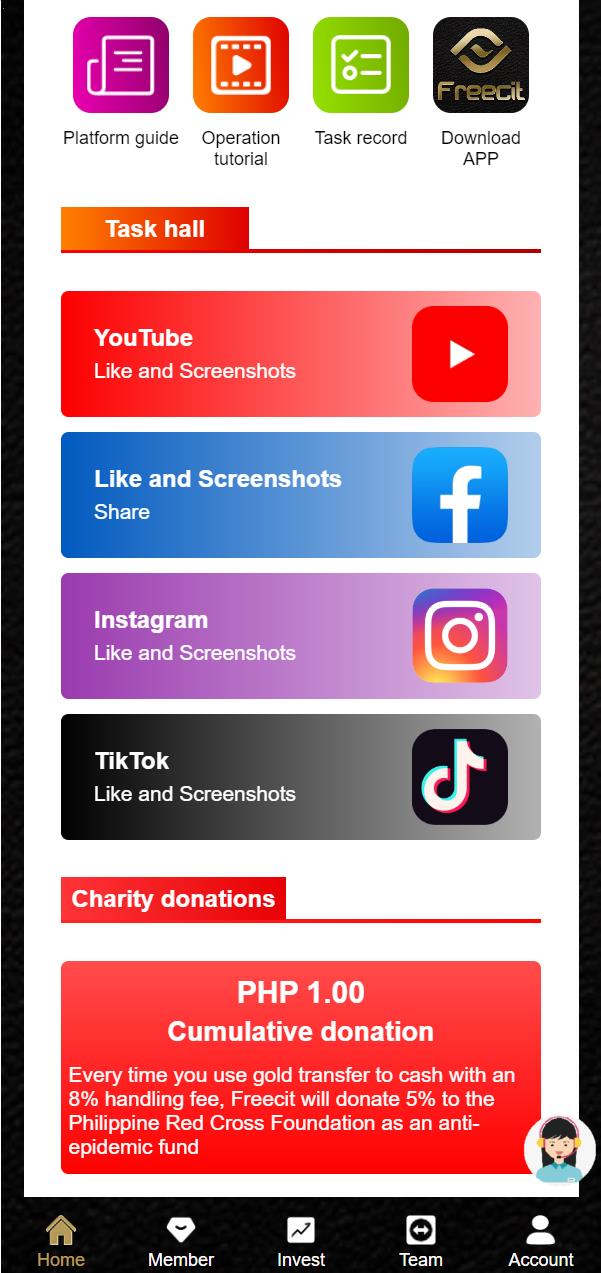The height and width of the screenshot is (1273, 601).
Task: Open the Operation tutorial
Action: pyautogui.click(x=241, y=66)
